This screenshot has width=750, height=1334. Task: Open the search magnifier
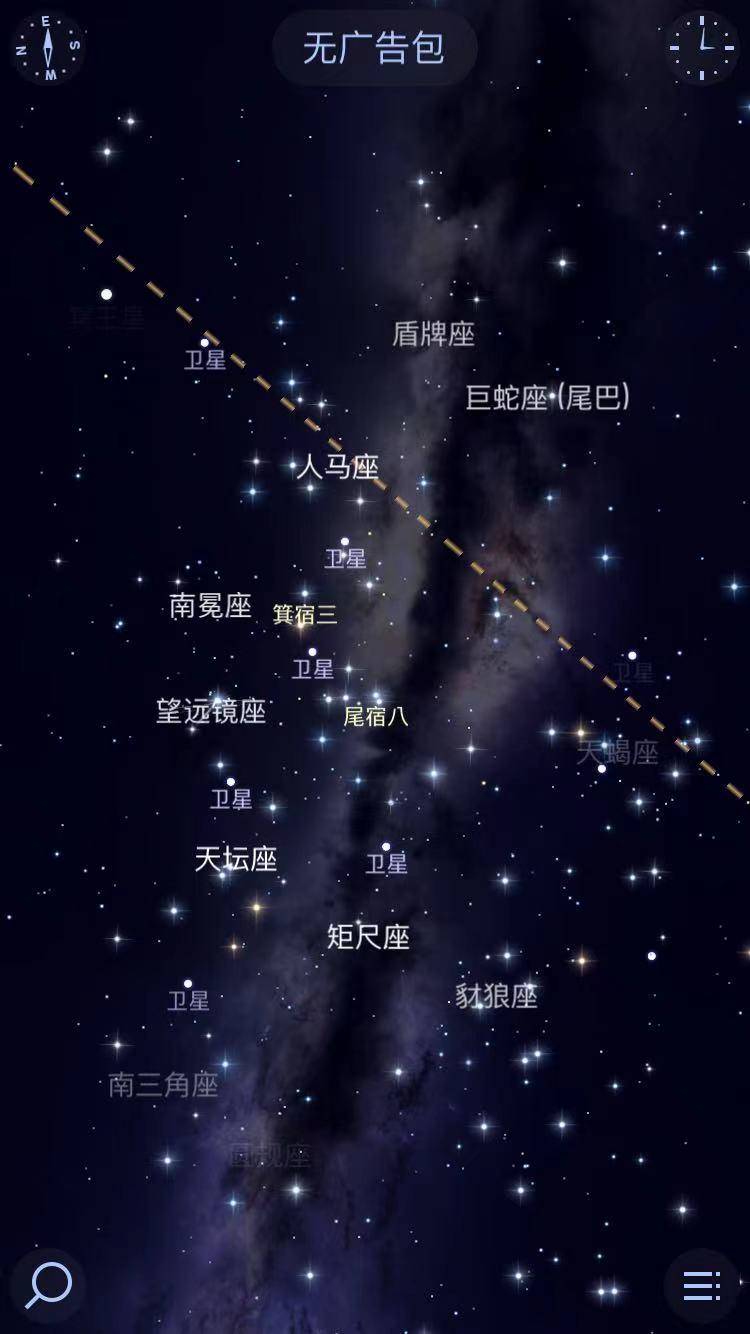coord(48,1284)
